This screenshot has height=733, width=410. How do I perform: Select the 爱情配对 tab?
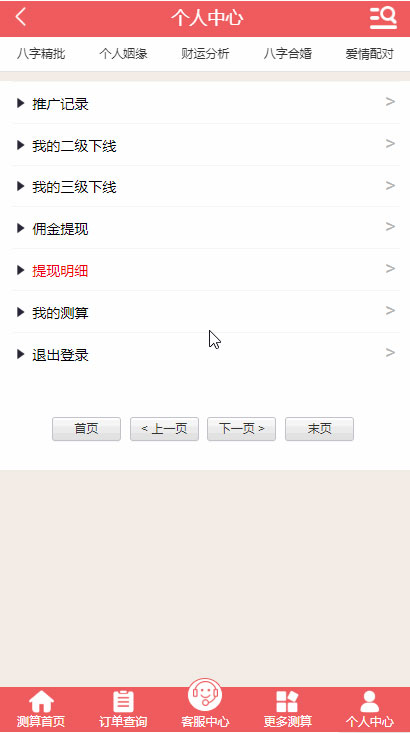(369, 54)
